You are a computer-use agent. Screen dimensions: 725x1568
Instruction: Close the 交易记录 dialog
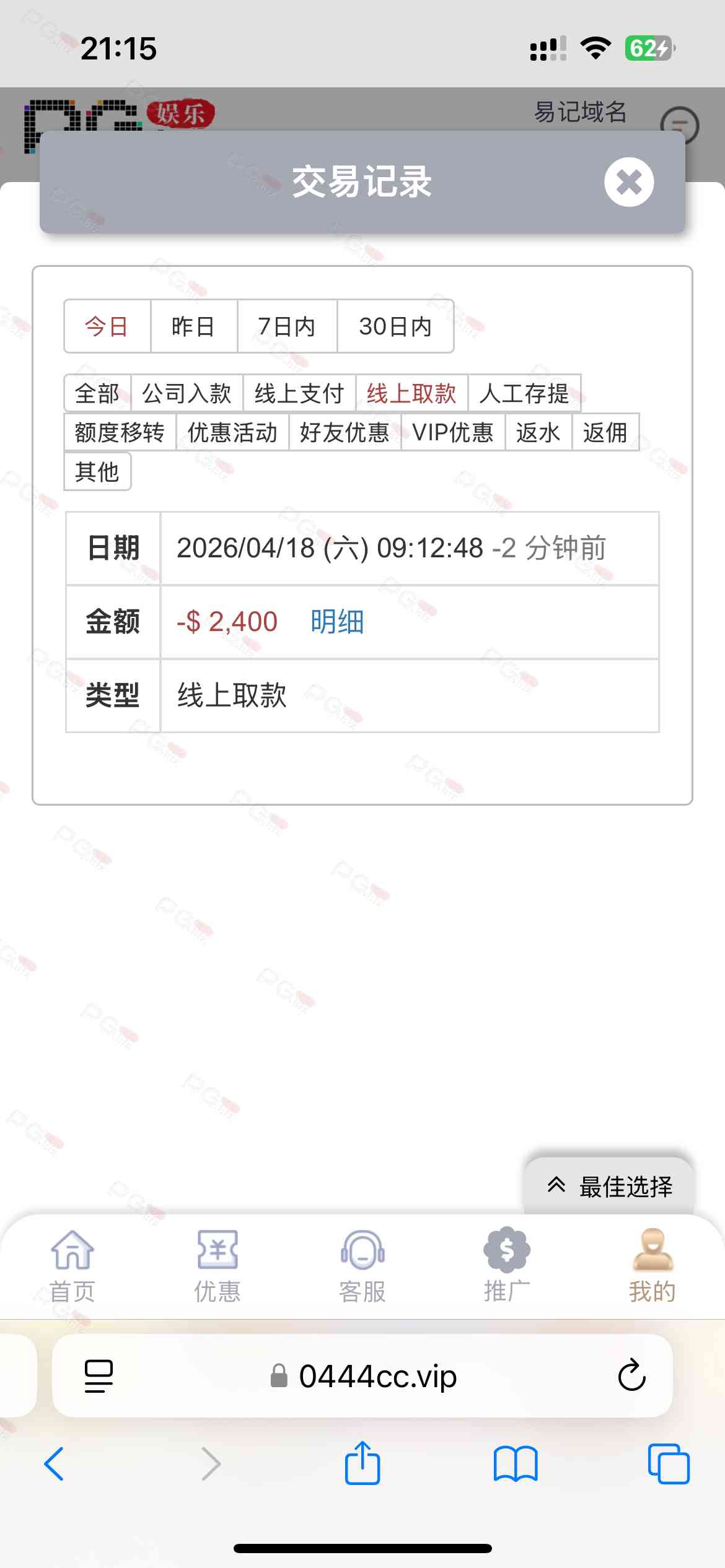coord(629,182)
